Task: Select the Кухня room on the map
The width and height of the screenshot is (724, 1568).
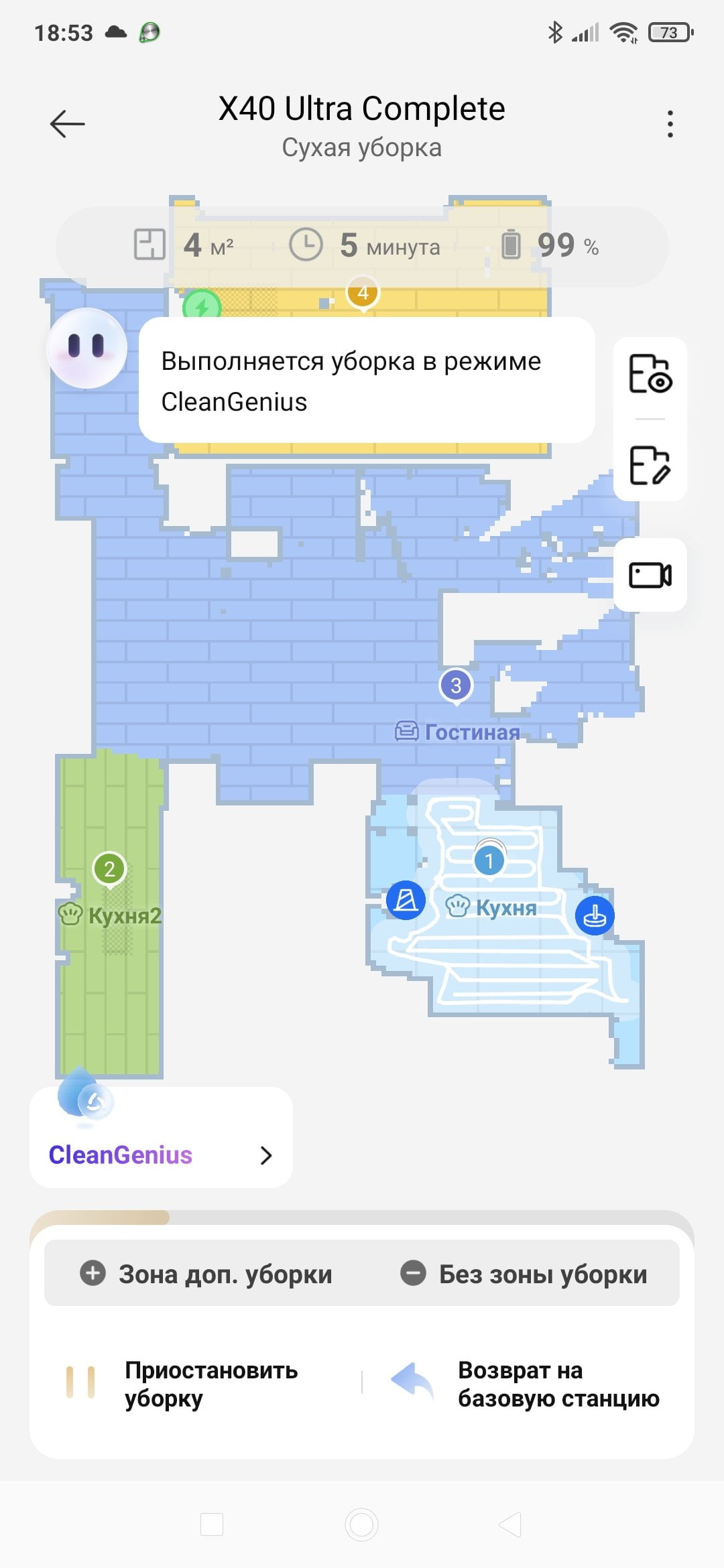Action: 491,907
